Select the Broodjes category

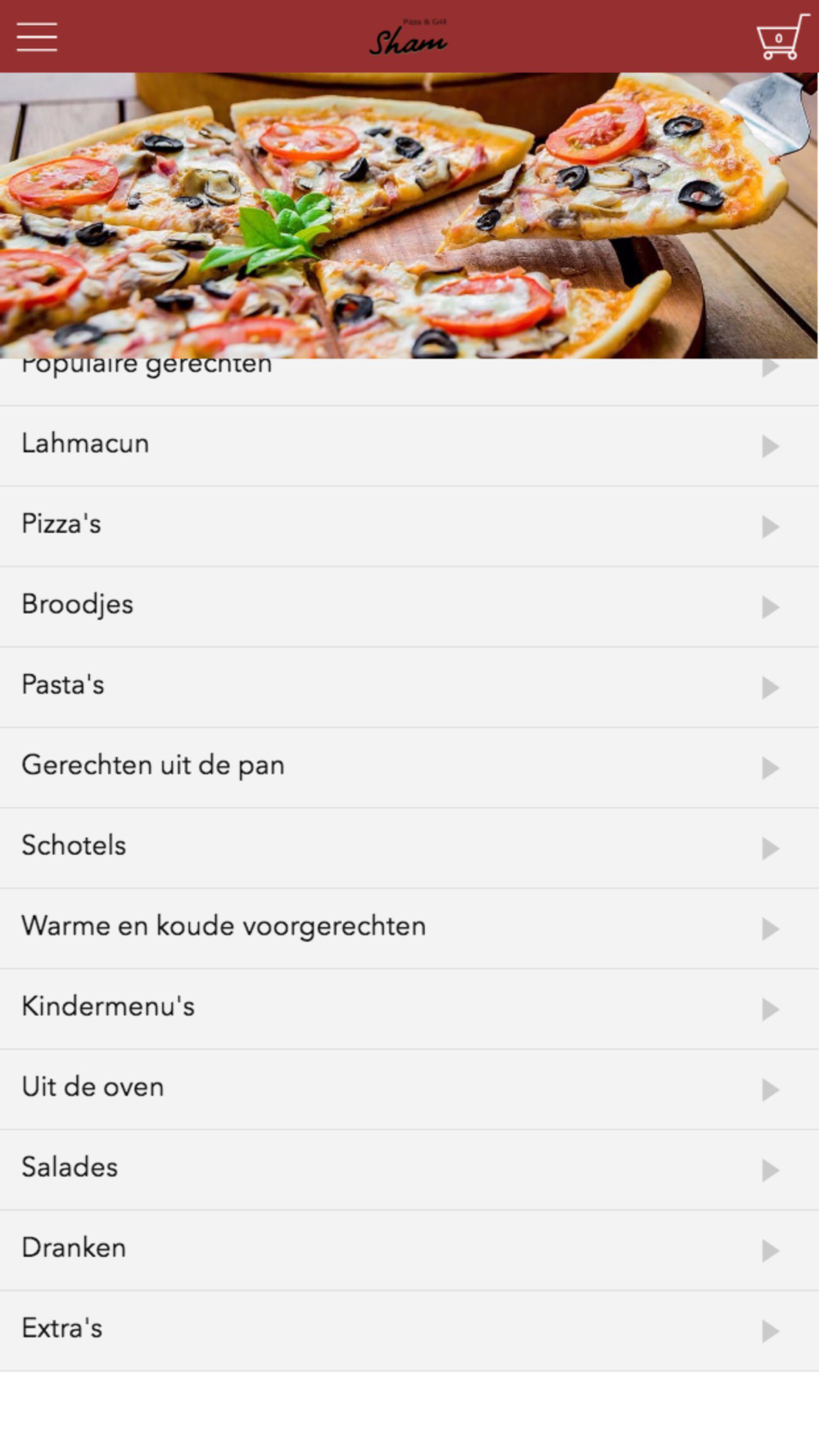point(409,607)
